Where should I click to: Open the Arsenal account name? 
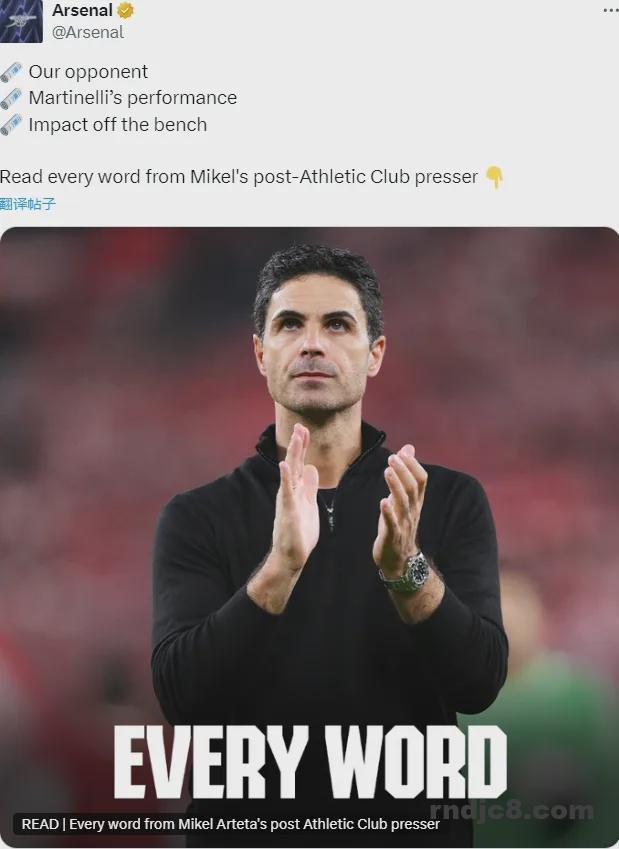tap(82, 11)
